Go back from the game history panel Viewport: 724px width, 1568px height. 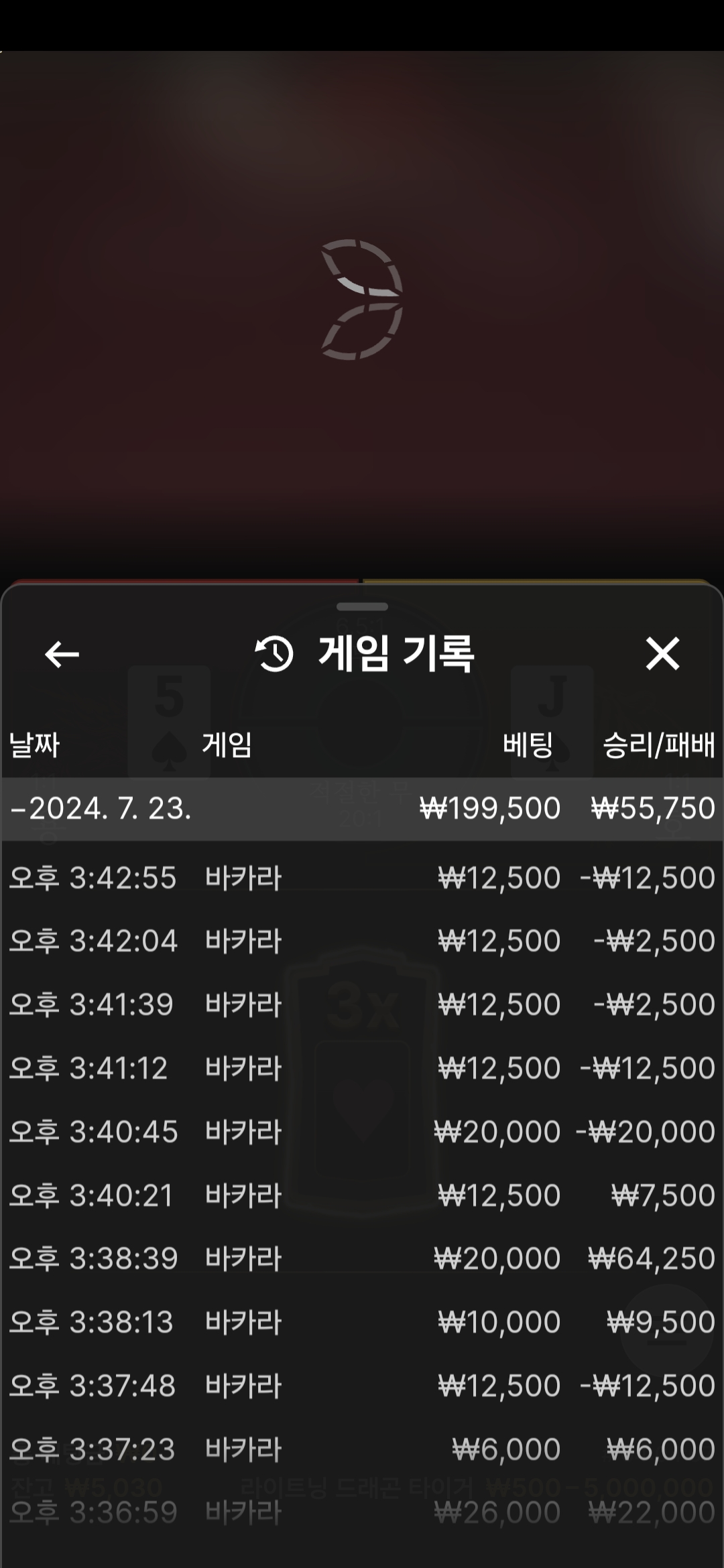click(x=62, y=654)
